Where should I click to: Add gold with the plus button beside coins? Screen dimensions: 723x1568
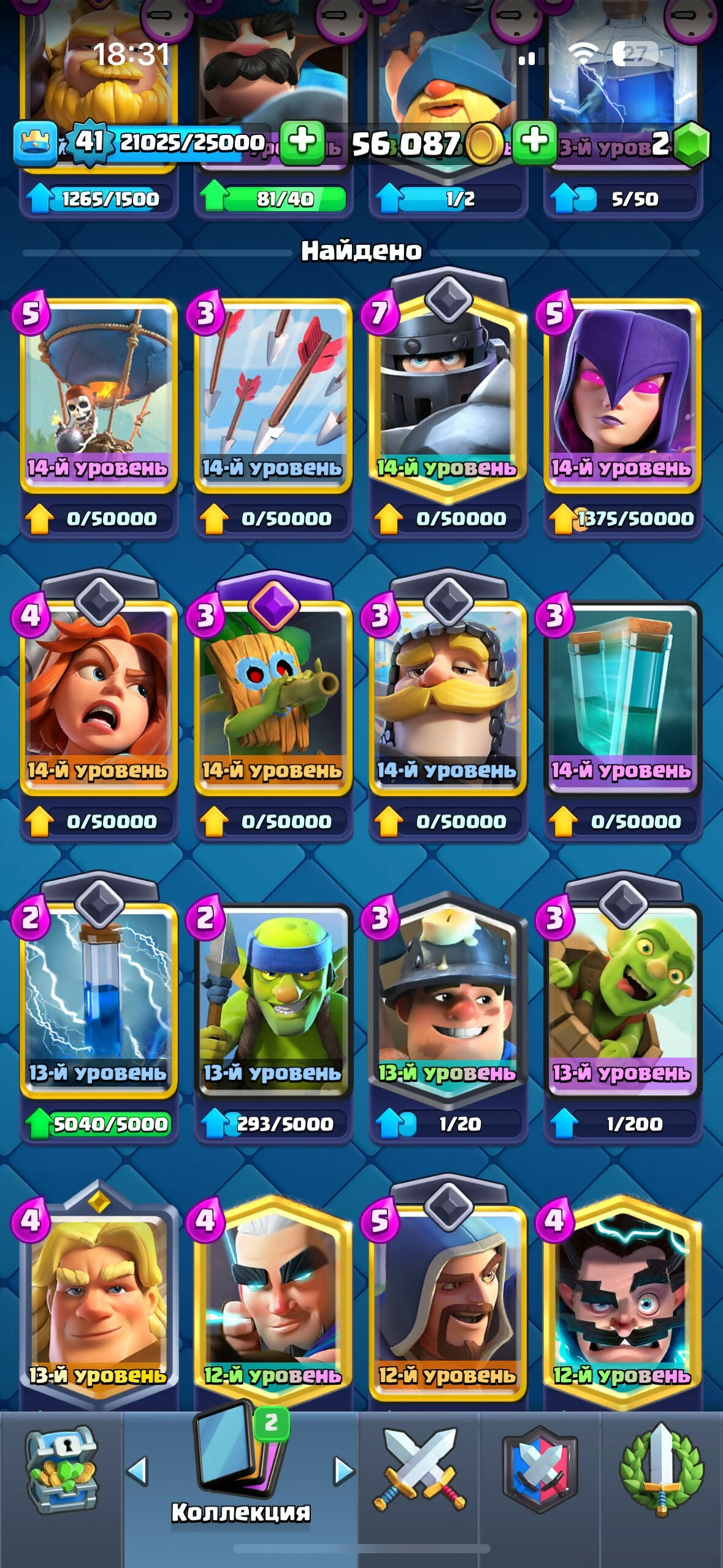click(x=534, y=142)
